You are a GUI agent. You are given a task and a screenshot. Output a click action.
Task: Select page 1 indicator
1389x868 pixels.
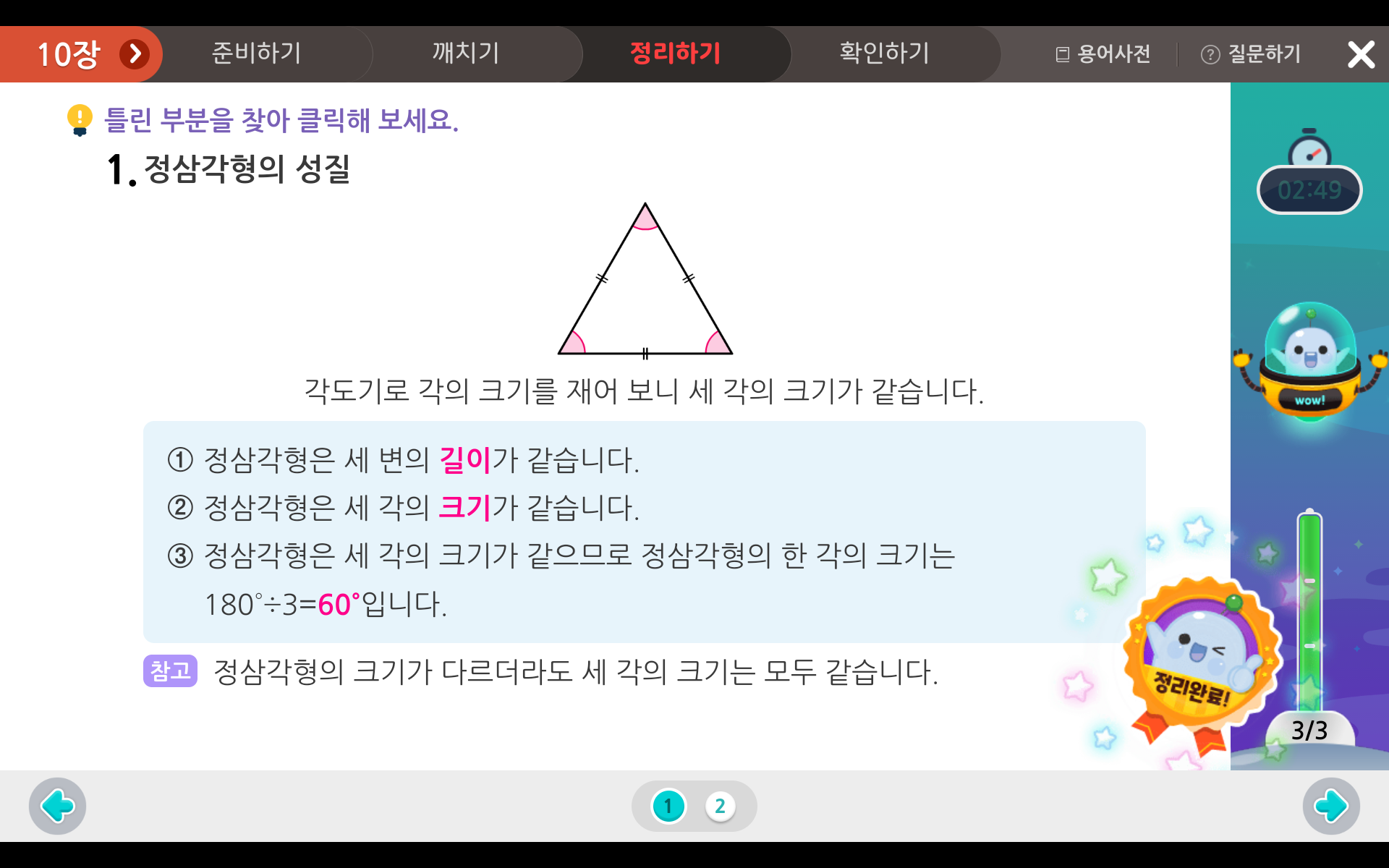(668, 806)
